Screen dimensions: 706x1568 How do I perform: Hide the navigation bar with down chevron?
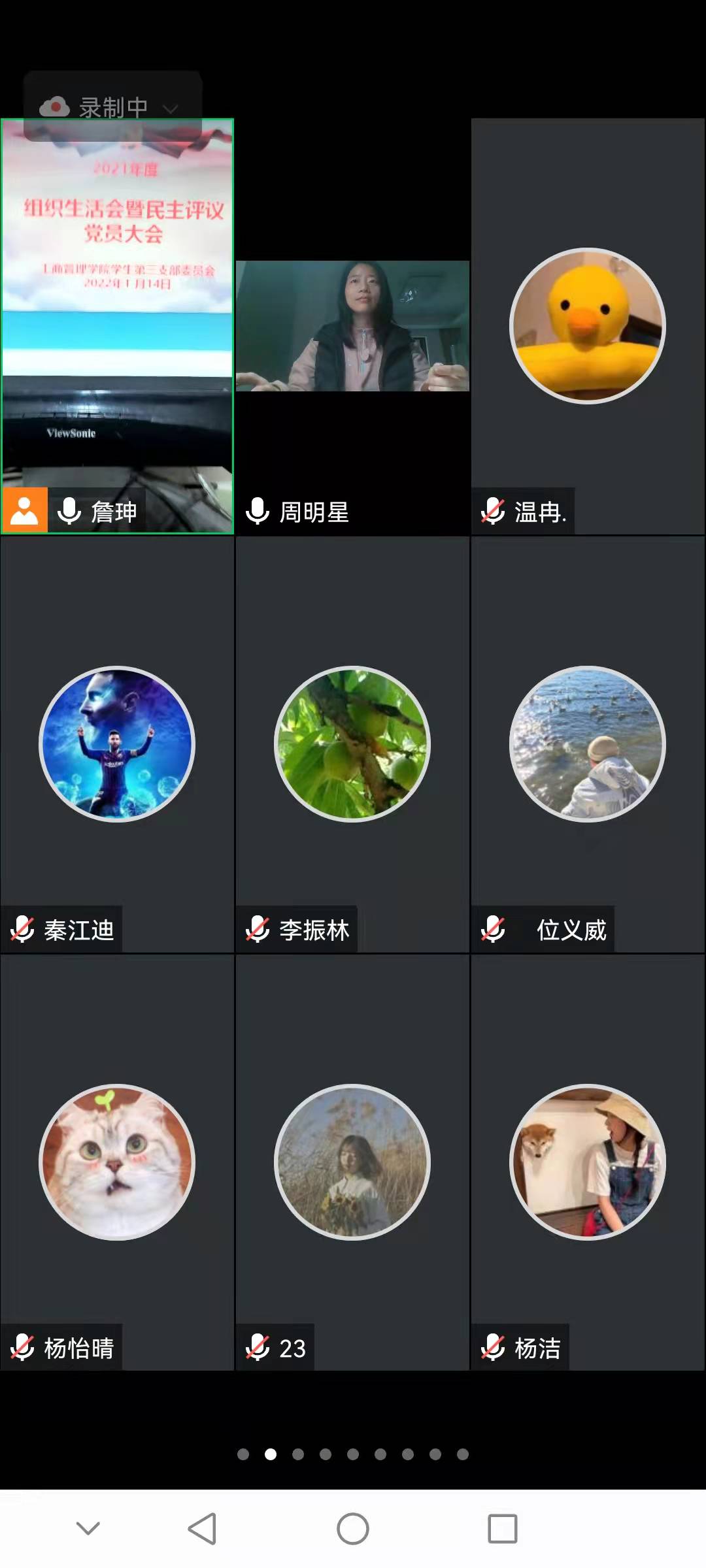click(x=88, y=1527)
